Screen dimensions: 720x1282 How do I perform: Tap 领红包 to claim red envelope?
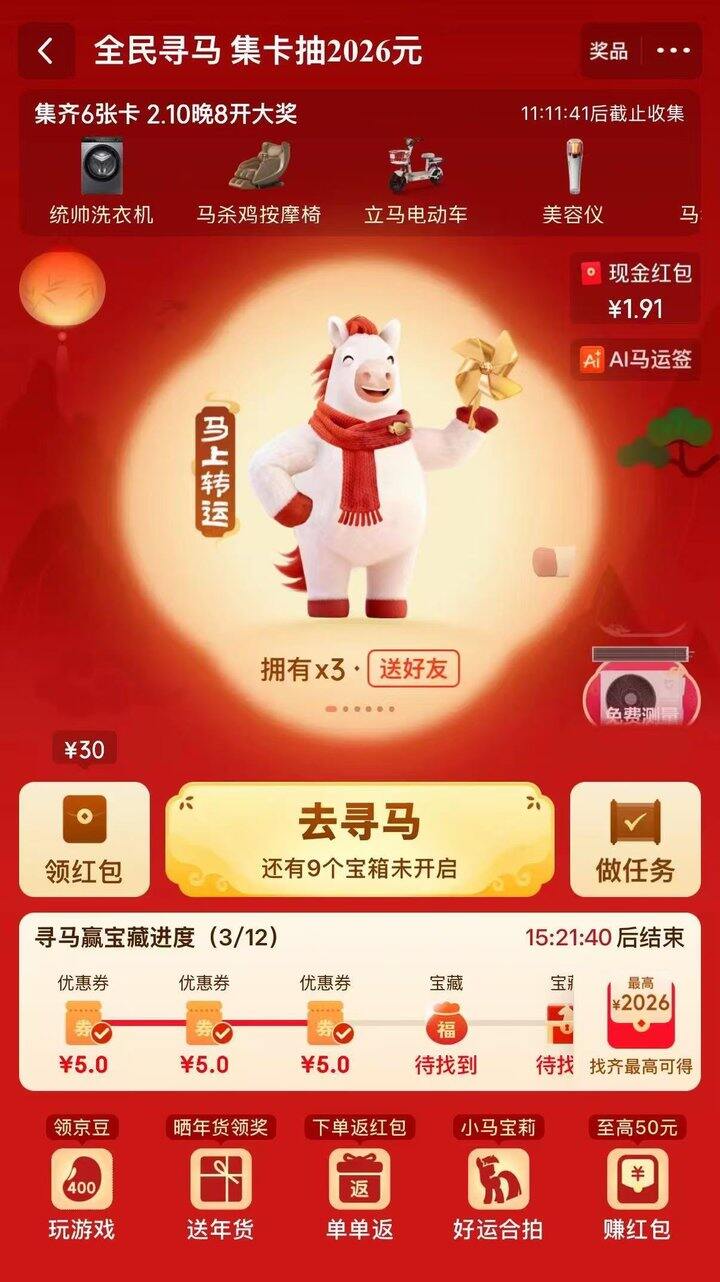84,839
